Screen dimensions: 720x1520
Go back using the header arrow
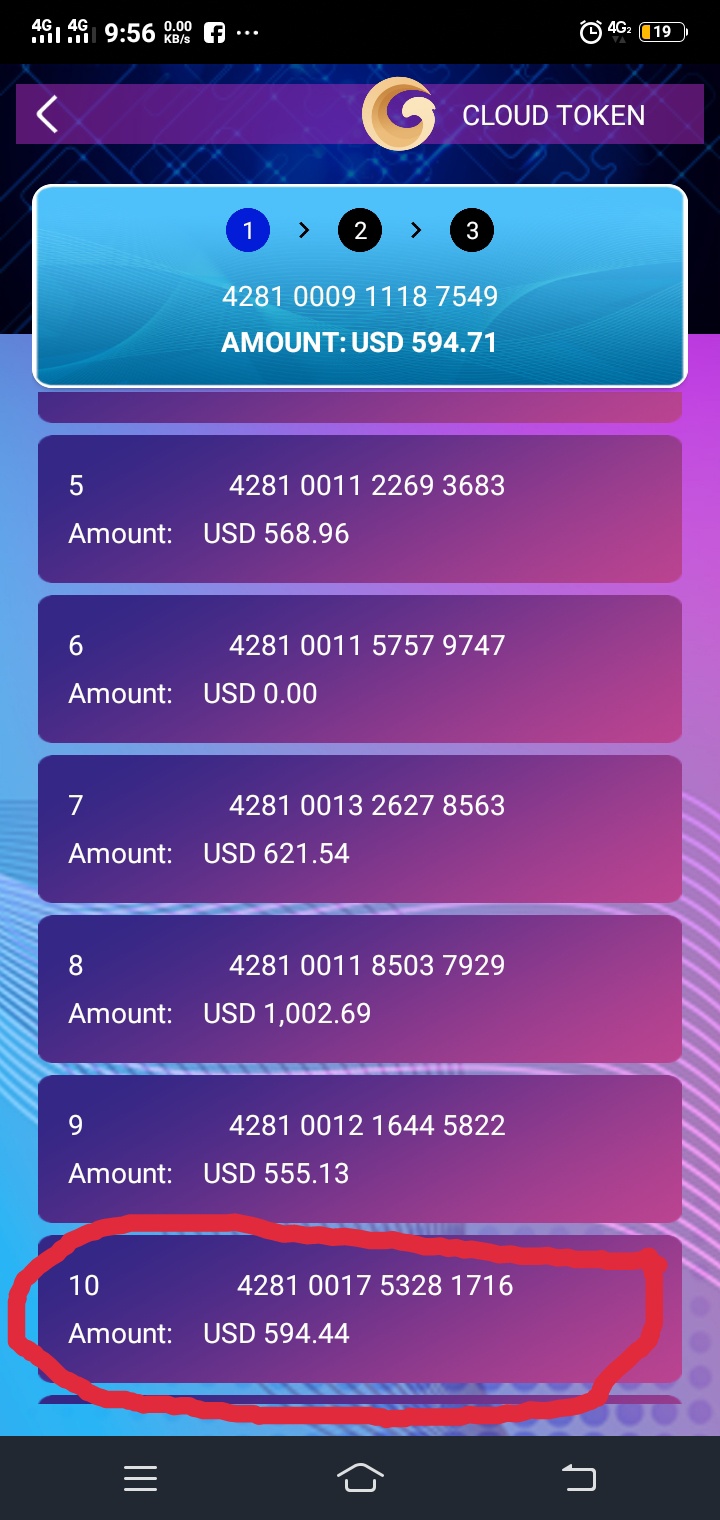(47, 115)
